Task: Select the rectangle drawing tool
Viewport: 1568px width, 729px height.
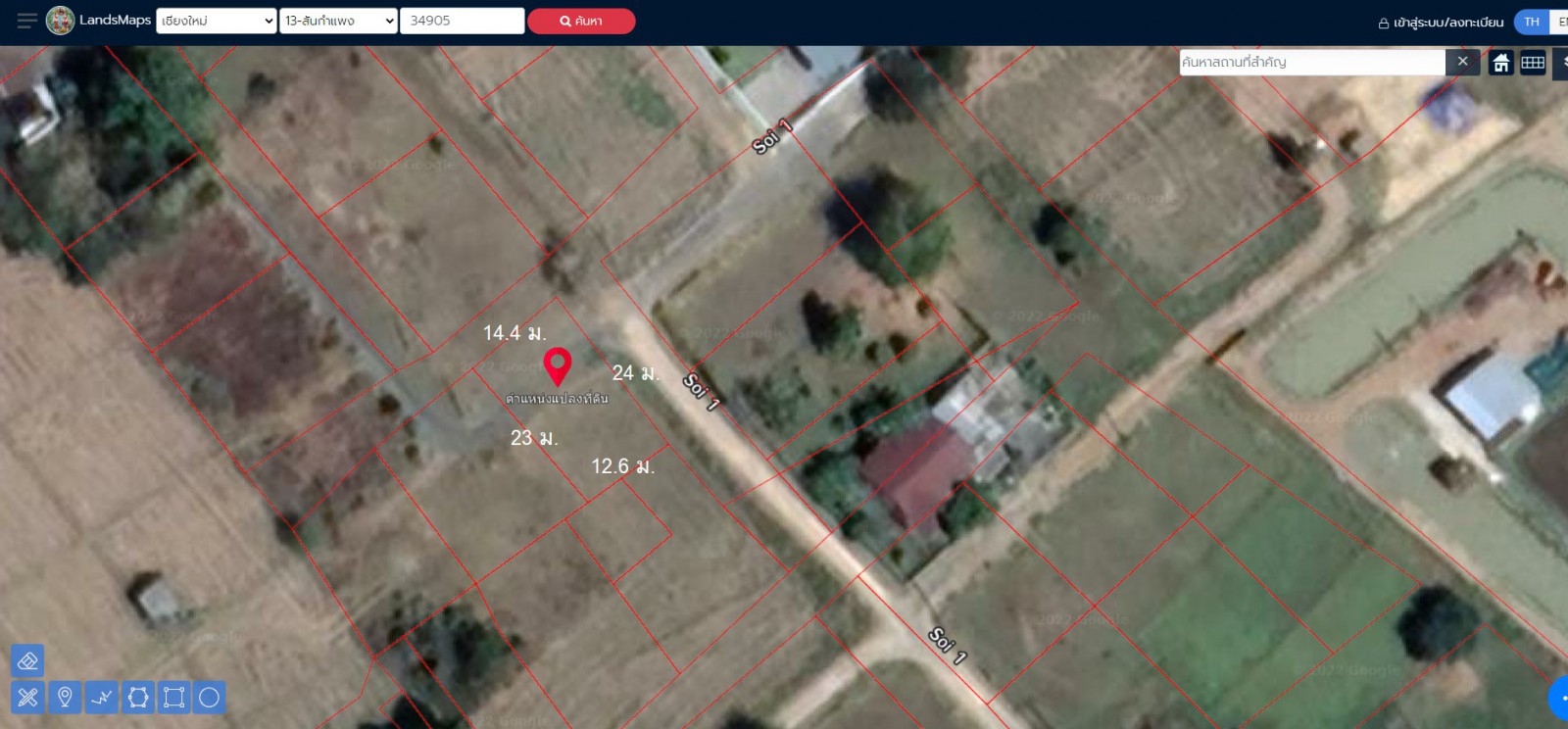Action: [173, 698]
